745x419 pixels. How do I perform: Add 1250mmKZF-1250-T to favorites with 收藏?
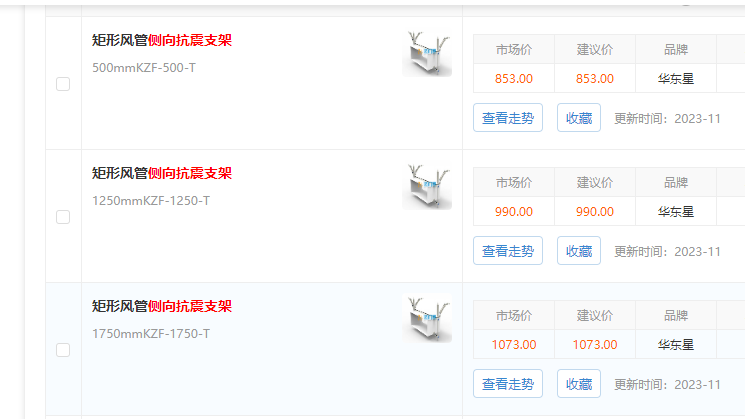click(579, 251)
